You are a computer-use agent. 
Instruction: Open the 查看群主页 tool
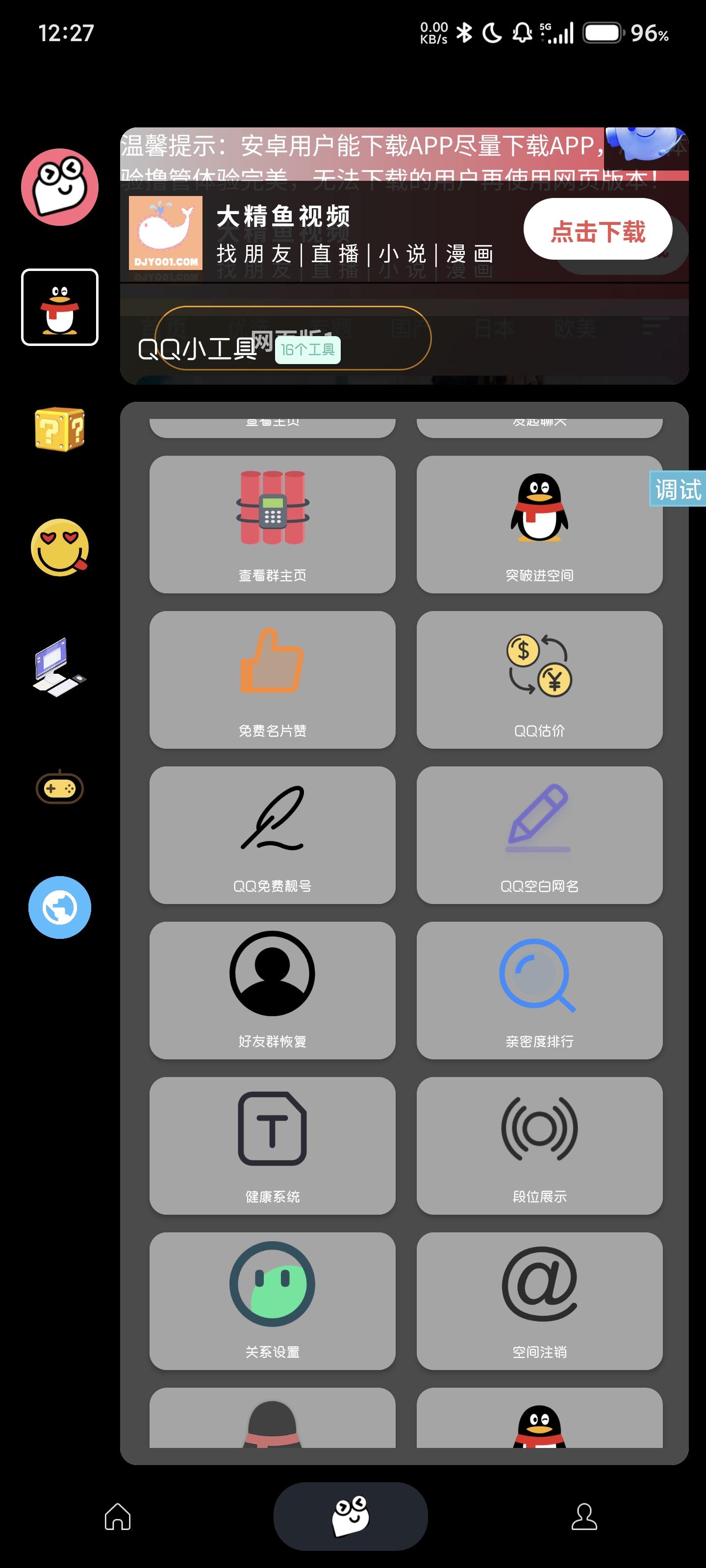tap(272, 524)
